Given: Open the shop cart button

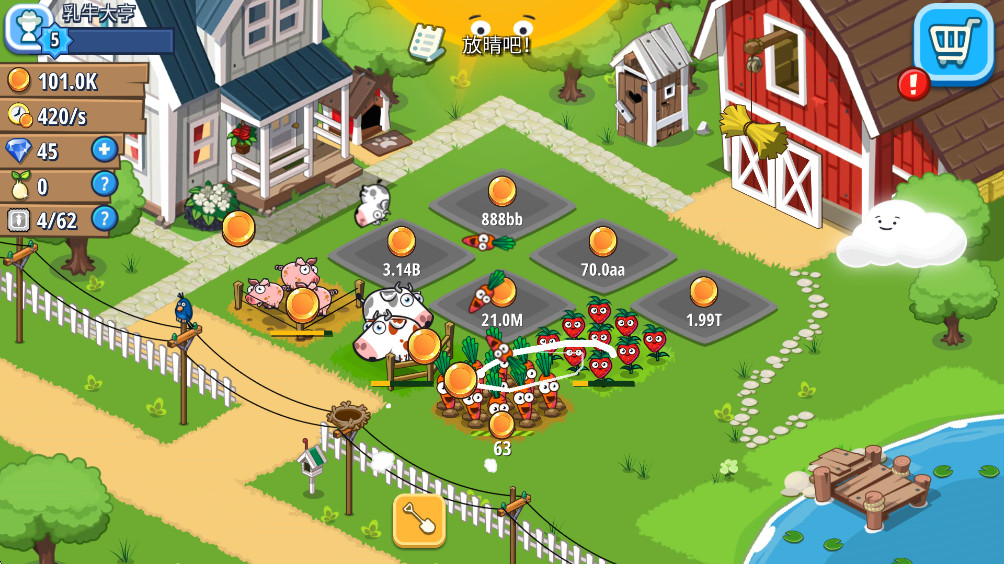Looking at the screenshot, I should 952,43.
